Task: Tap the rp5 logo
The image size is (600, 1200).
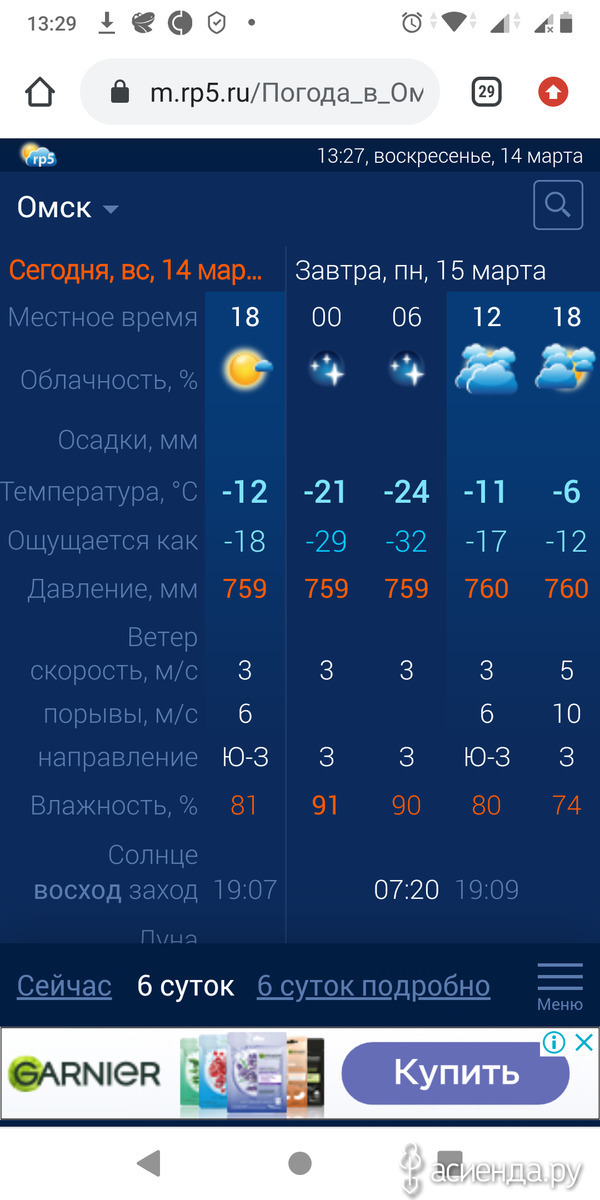Action: 39,155
